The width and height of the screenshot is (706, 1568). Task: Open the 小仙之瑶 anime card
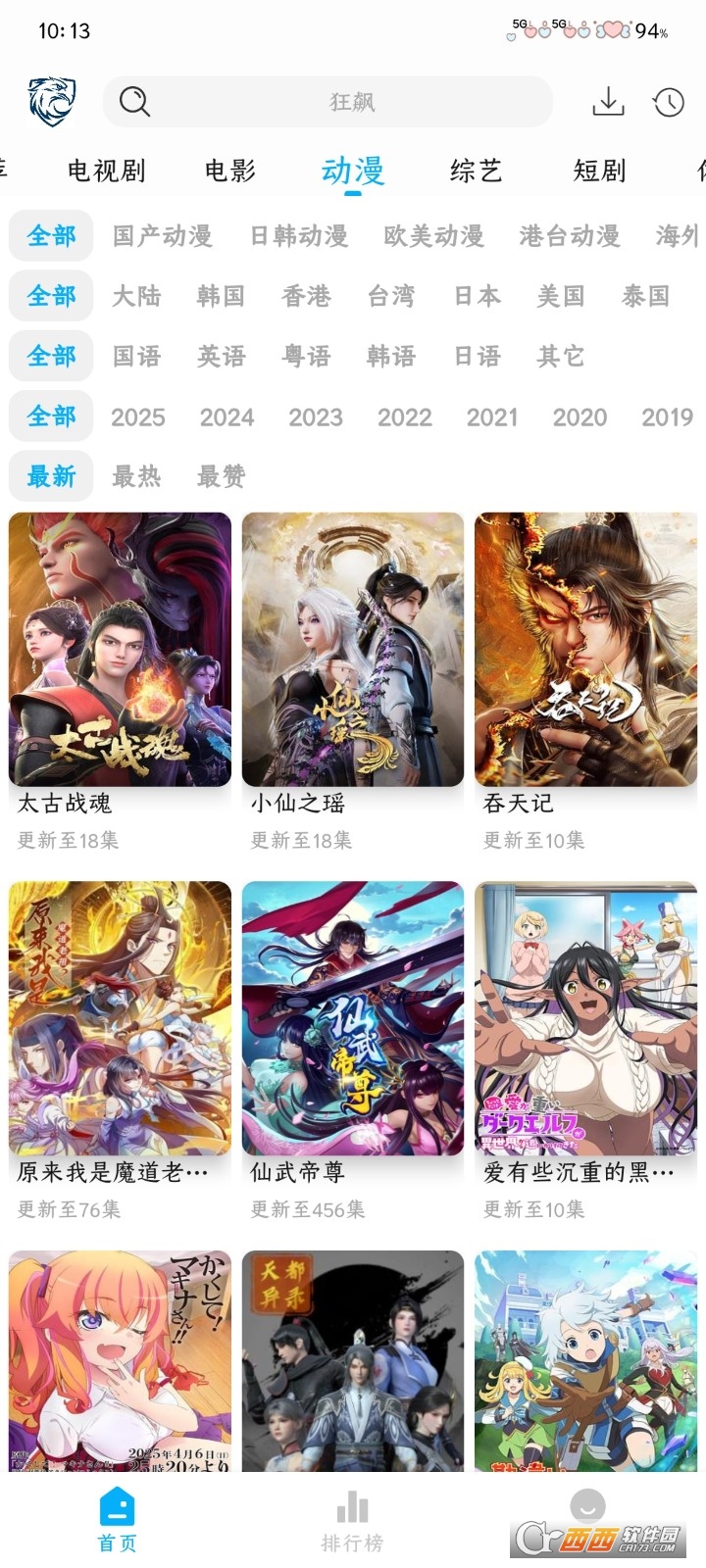[x=352, y=650]
